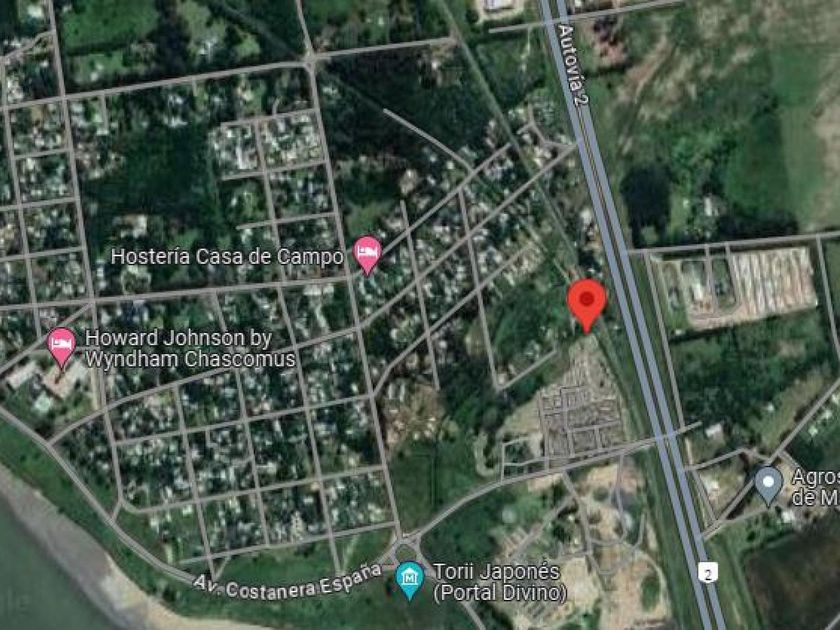Open the Hostería Casa de Campo hotel pin
The height and width of the screenshot is (630, 840).
pyautogui.click(x=368, y=254)
